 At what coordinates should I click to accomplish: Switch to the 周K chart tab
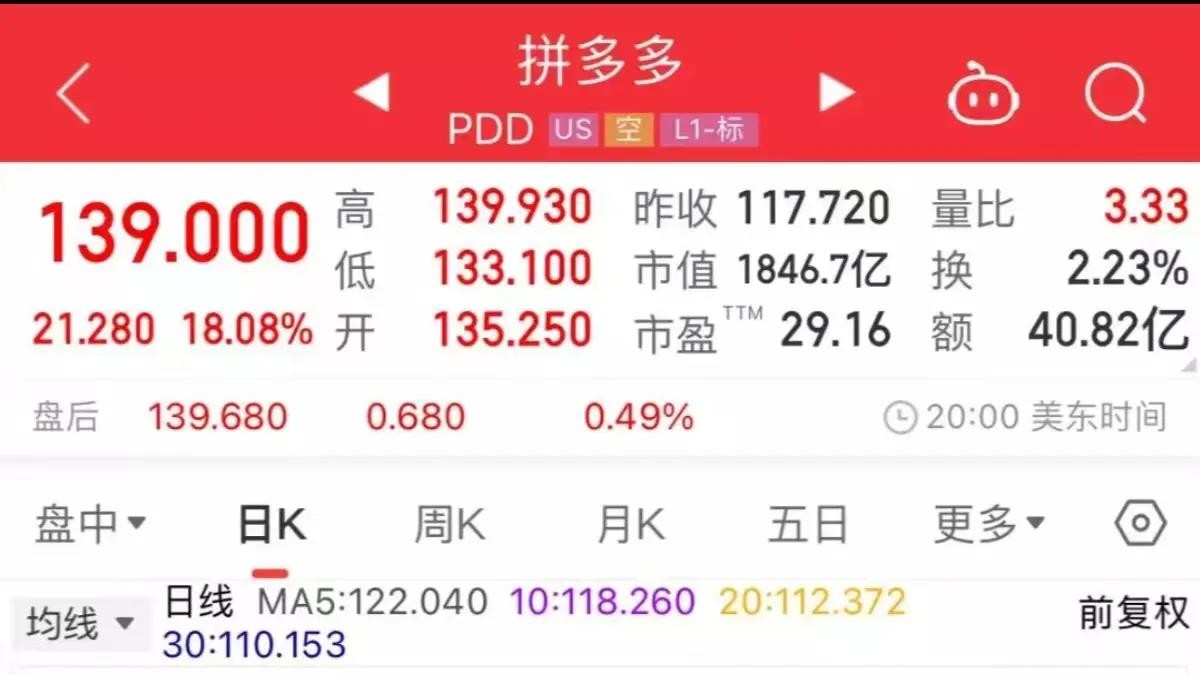pyautogui.click(x=450, y=525)
